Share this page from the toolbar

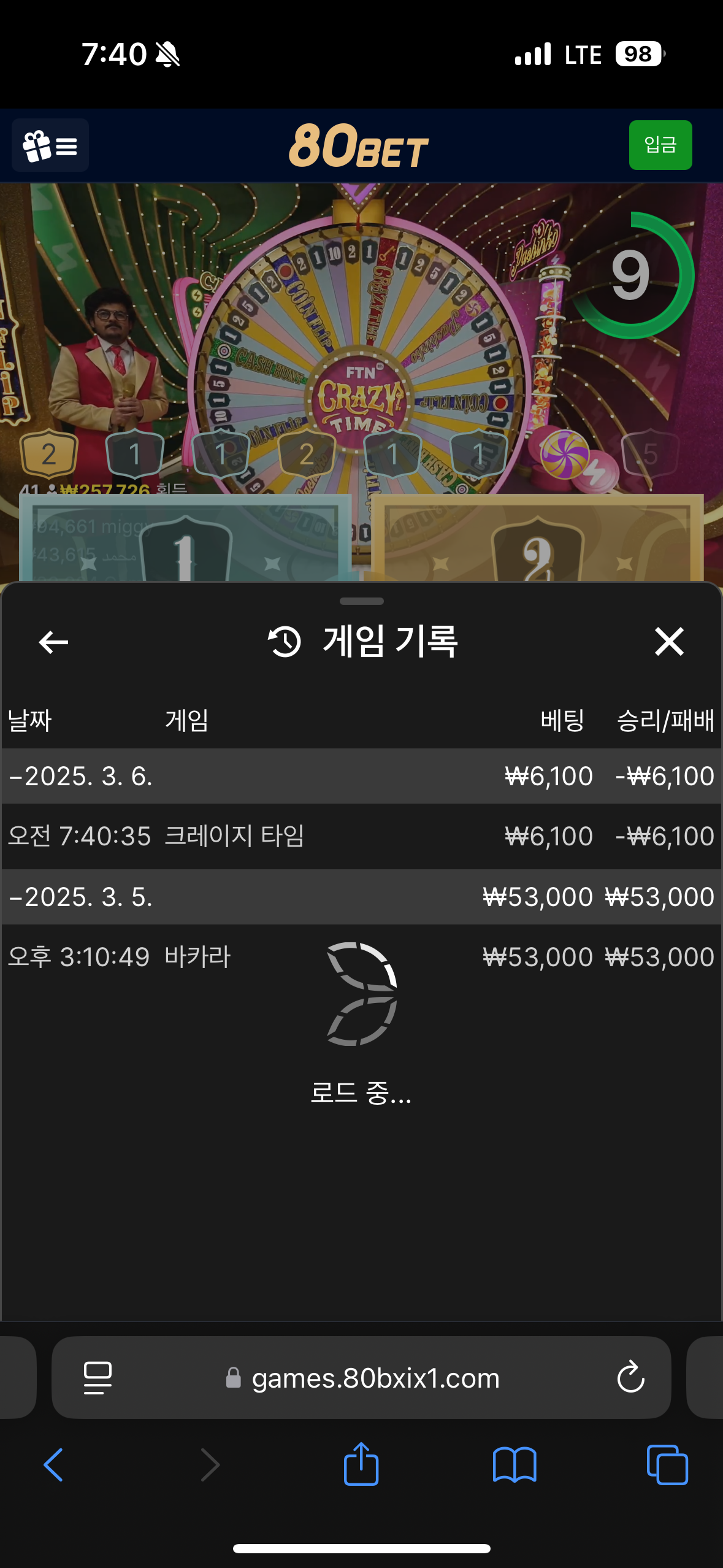(x=361, y=1465)
